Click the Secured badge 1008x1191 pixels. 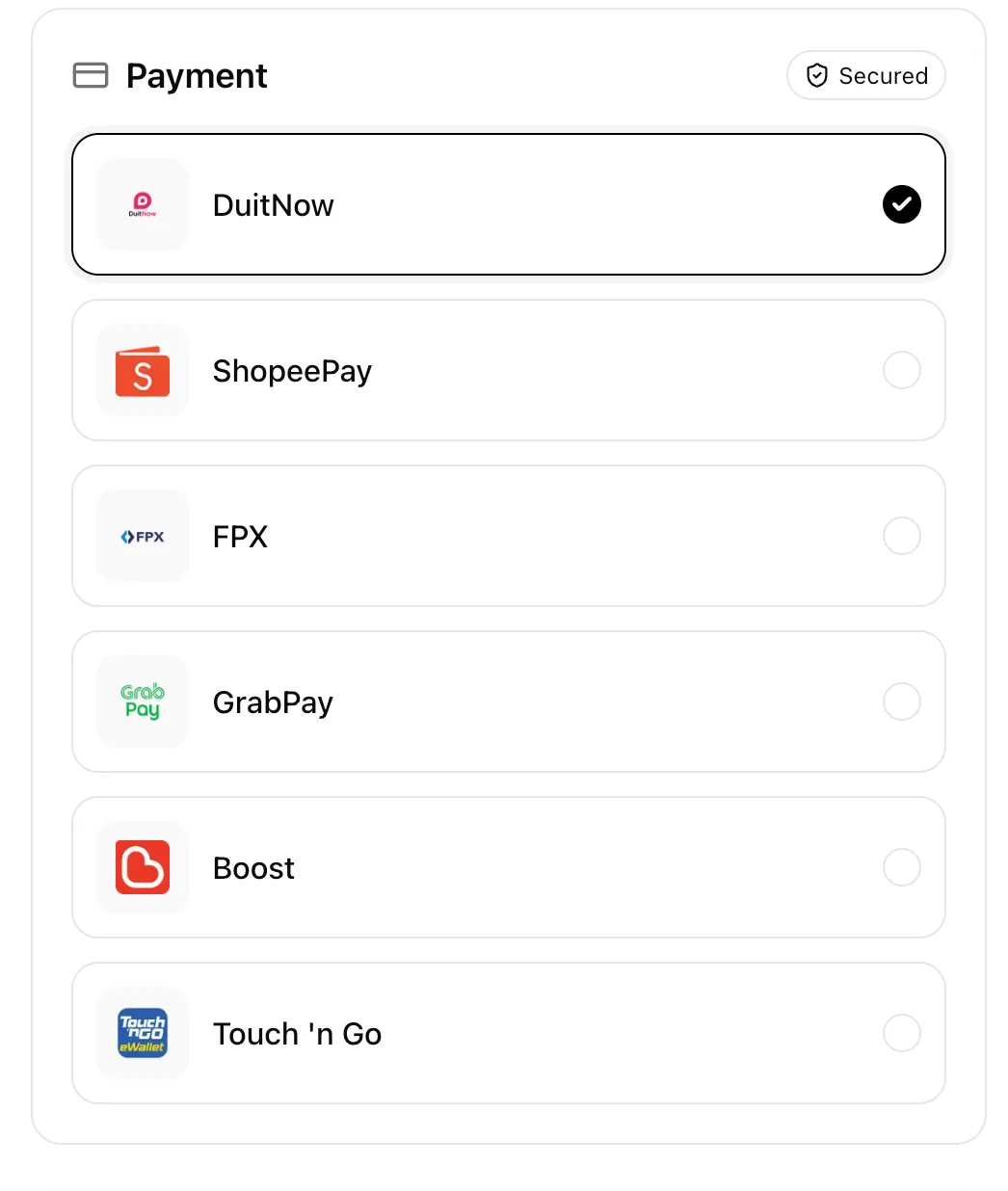click(865, 75)
